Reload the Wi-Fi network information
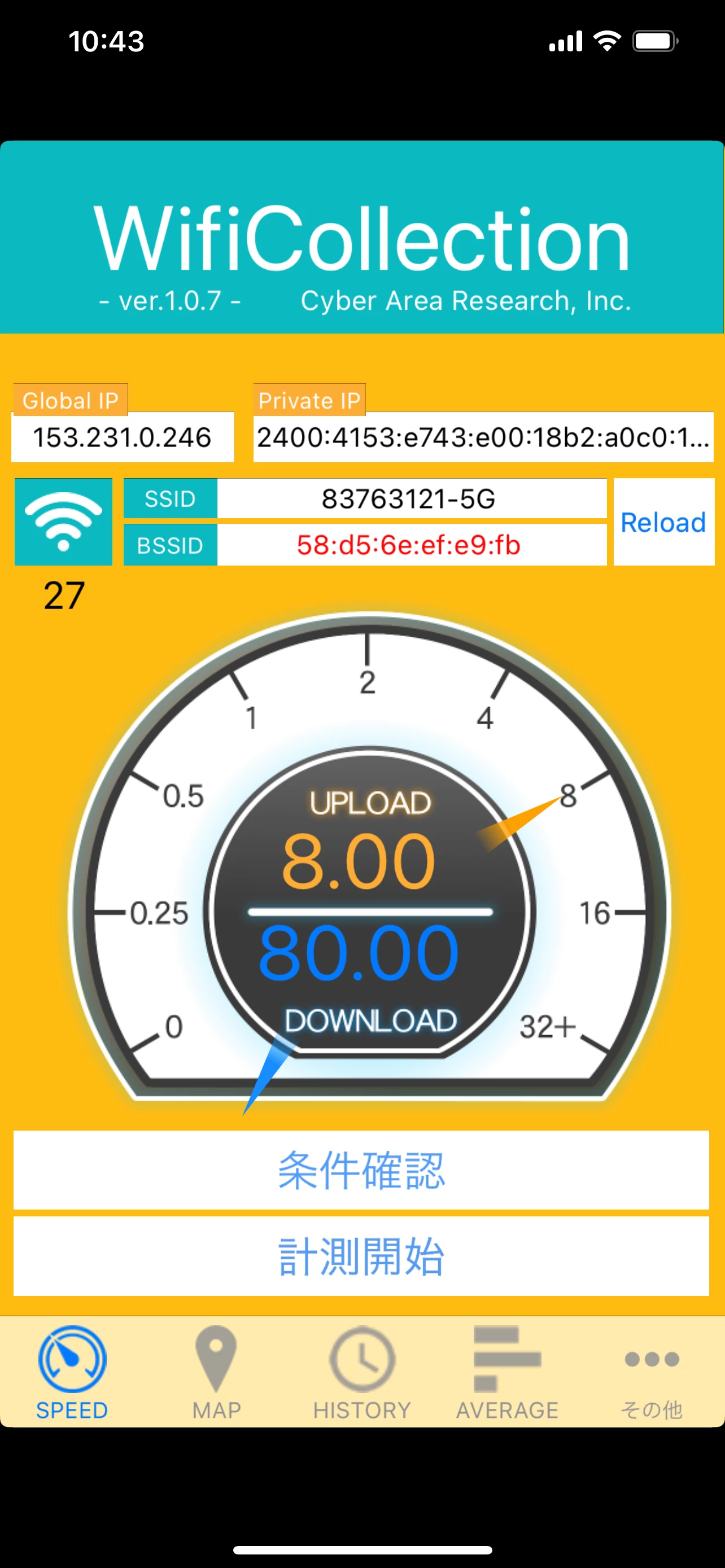Screen dimensions: 725x1568 (663, 522)
